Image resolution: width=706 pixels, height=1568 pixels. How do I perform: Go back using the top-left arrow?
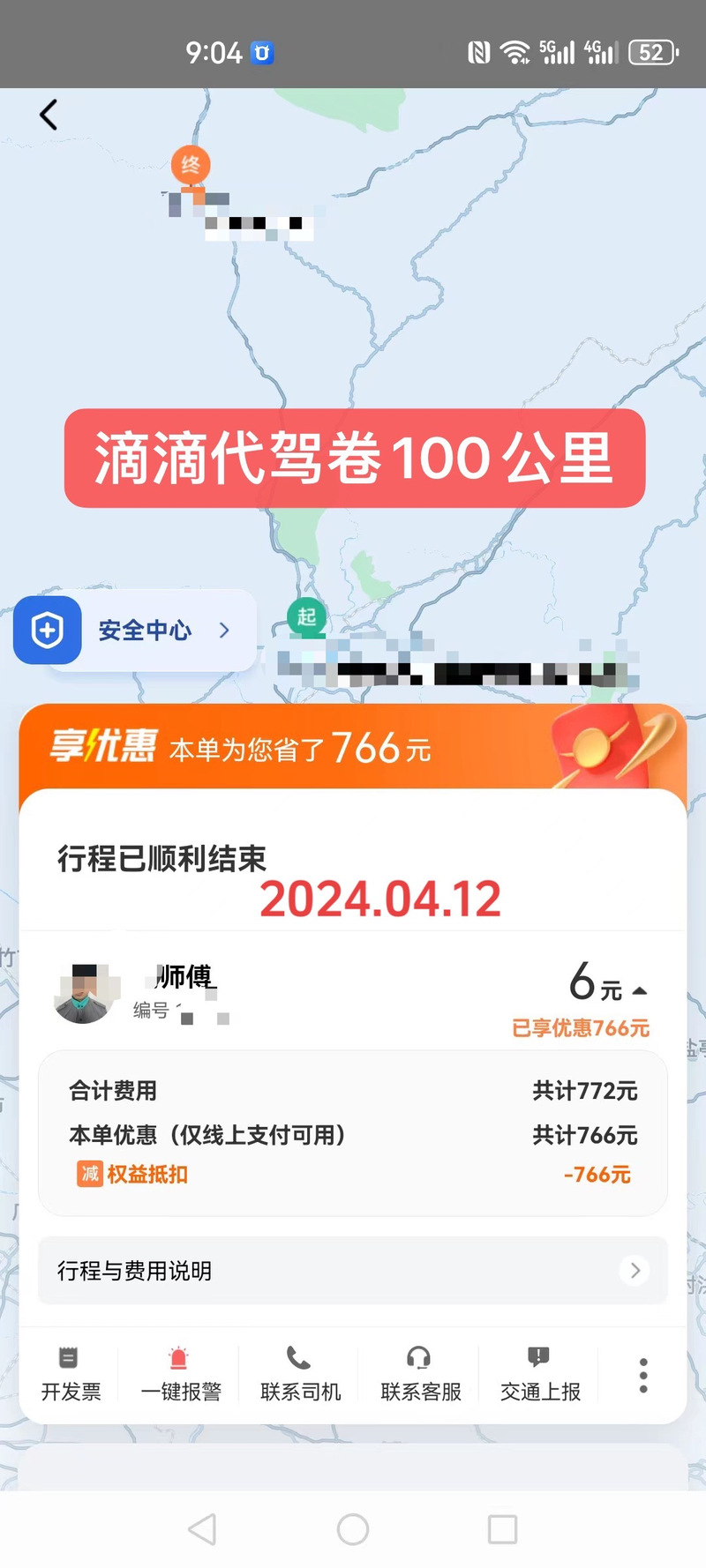pos(49,115)
